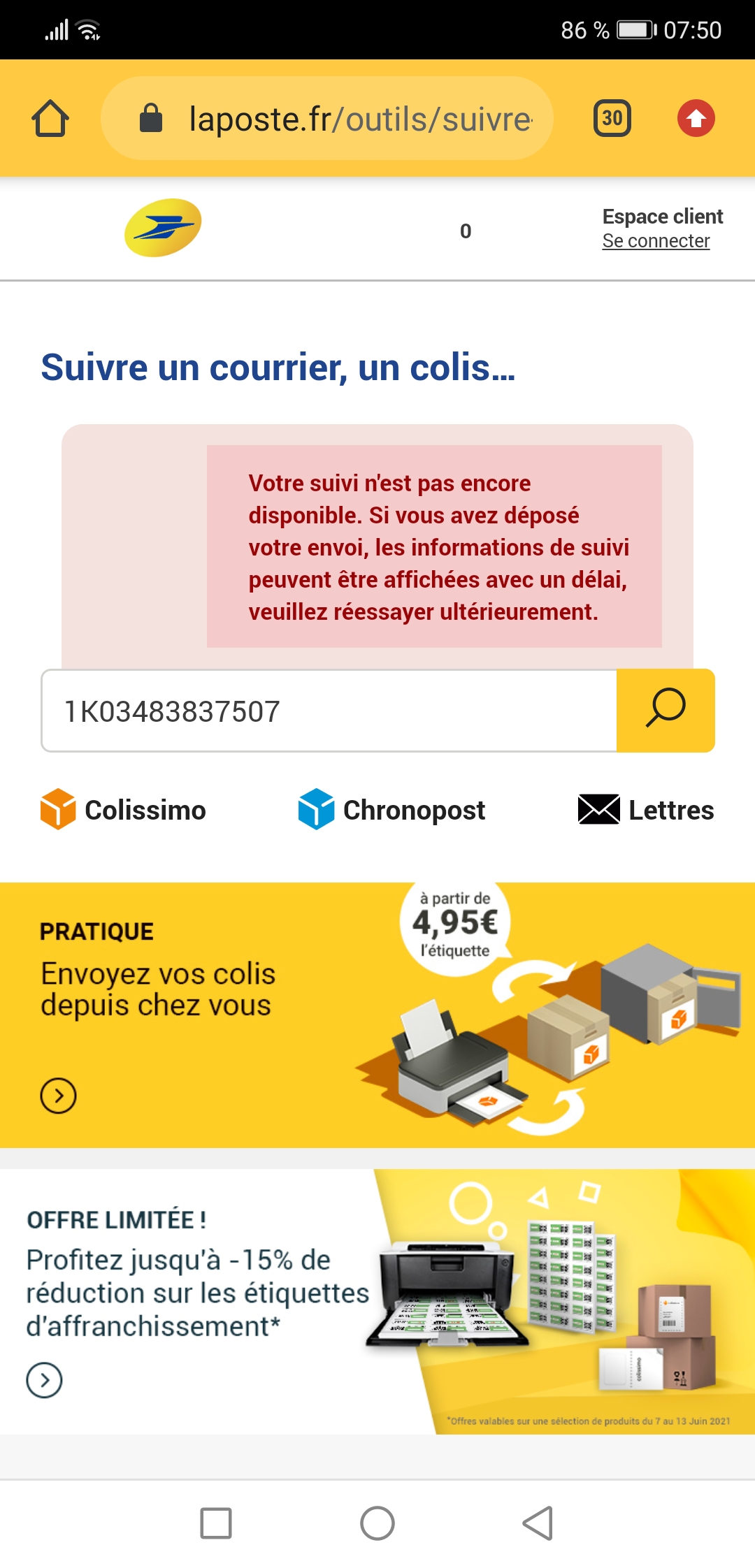Viewport: 755px width, 1568px height.
Task: Select Colissimo tracking option
Action: point(124,810)
